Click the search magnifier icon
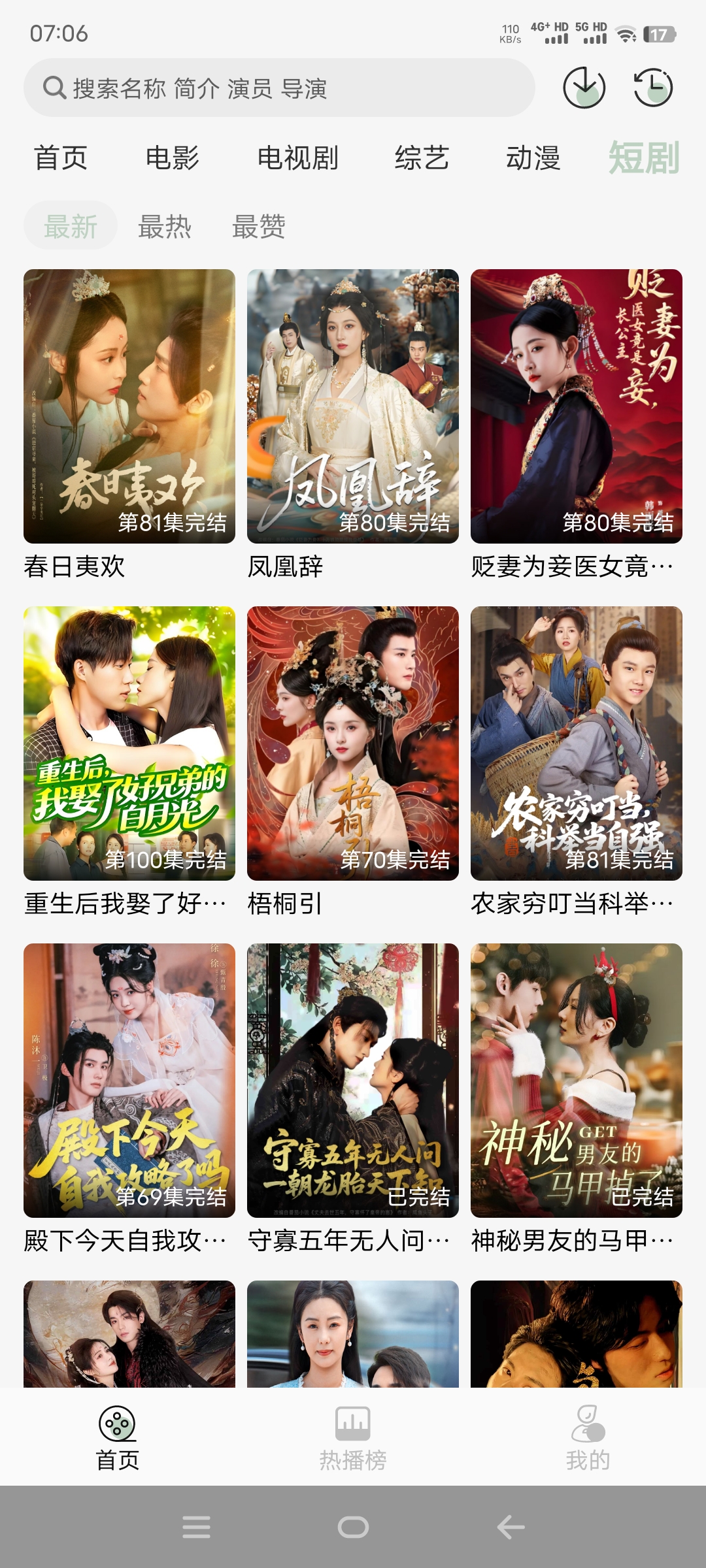The width and height of the screenshot is (706, 1568). coord(54,90)
